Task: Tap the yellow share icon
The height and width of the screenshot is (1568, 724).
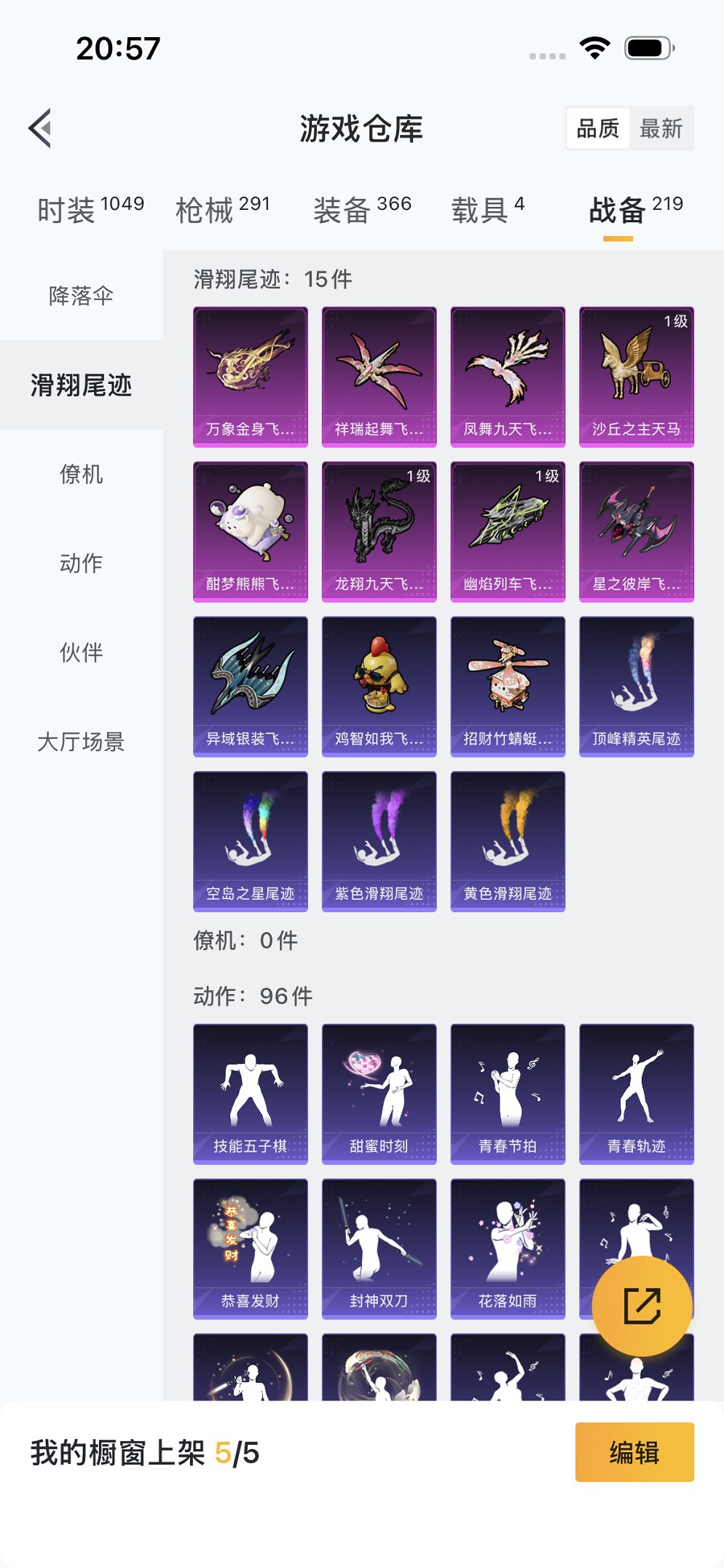Action: pyautogui.click(x=641, y=1304)
